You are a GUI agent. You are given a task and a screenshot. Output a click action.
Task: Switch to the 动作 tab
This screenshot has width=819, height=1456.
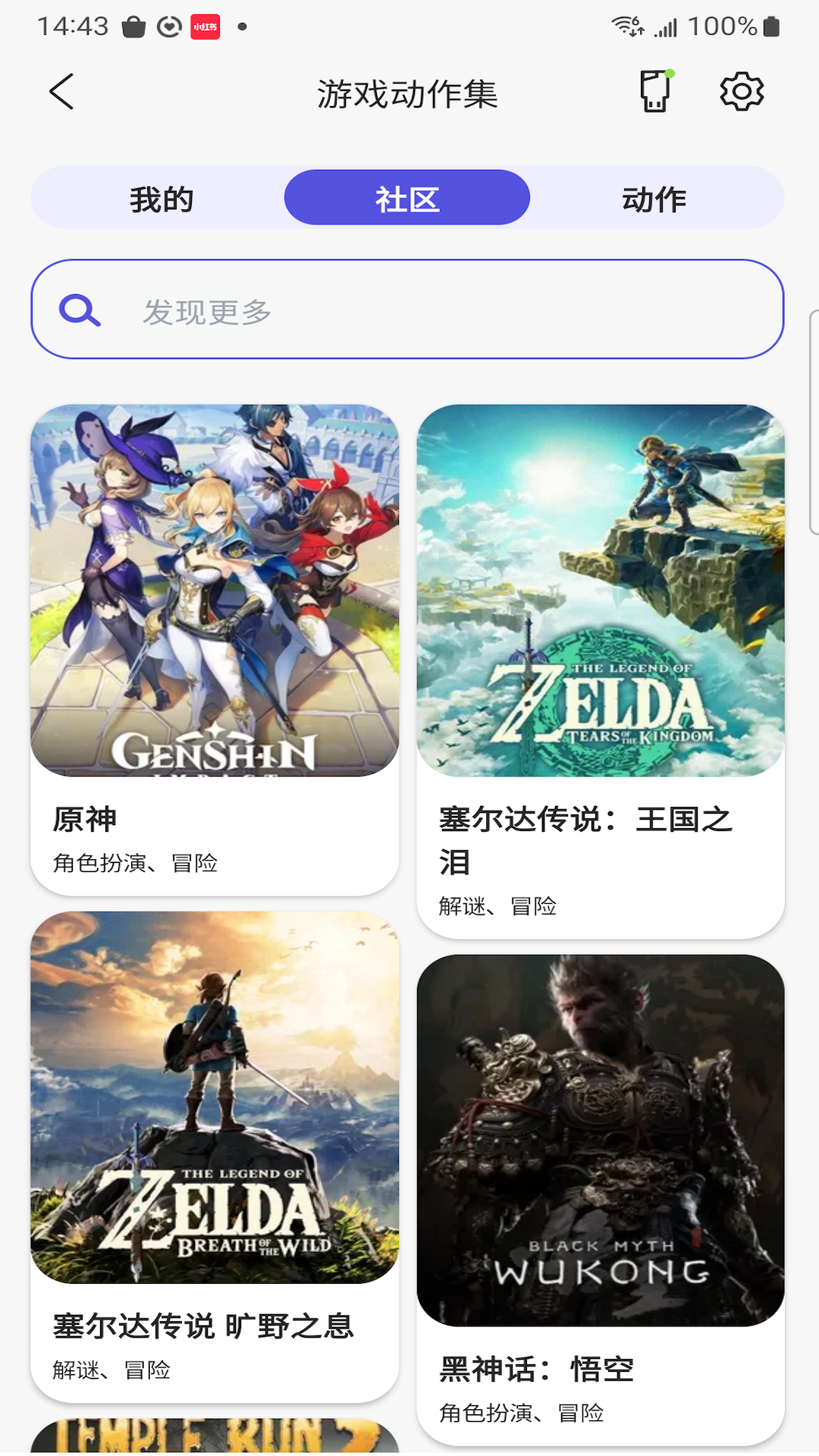[654, 198]
